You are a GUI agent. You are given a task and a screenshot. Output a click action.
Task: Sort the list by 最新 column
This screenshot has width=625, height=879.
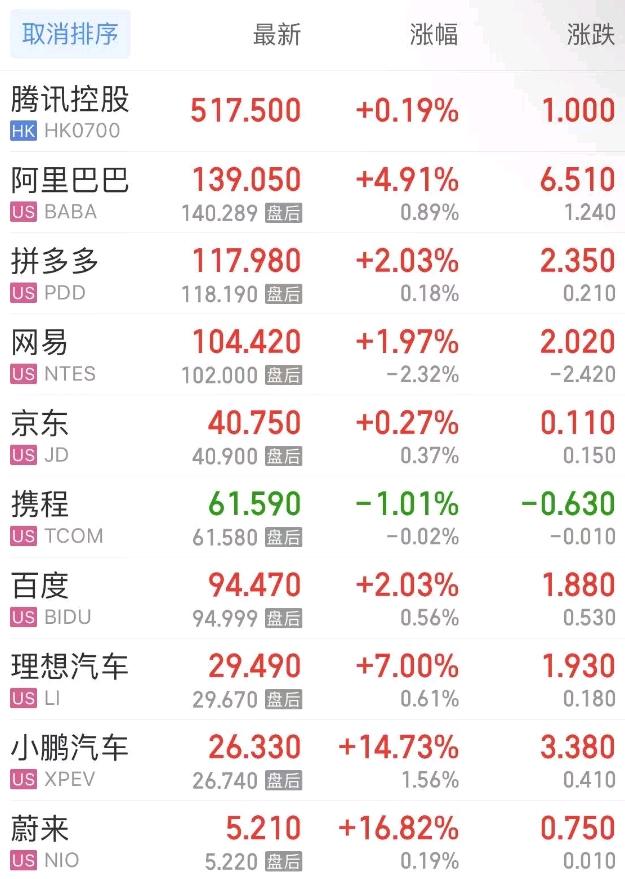click(277, 34)
